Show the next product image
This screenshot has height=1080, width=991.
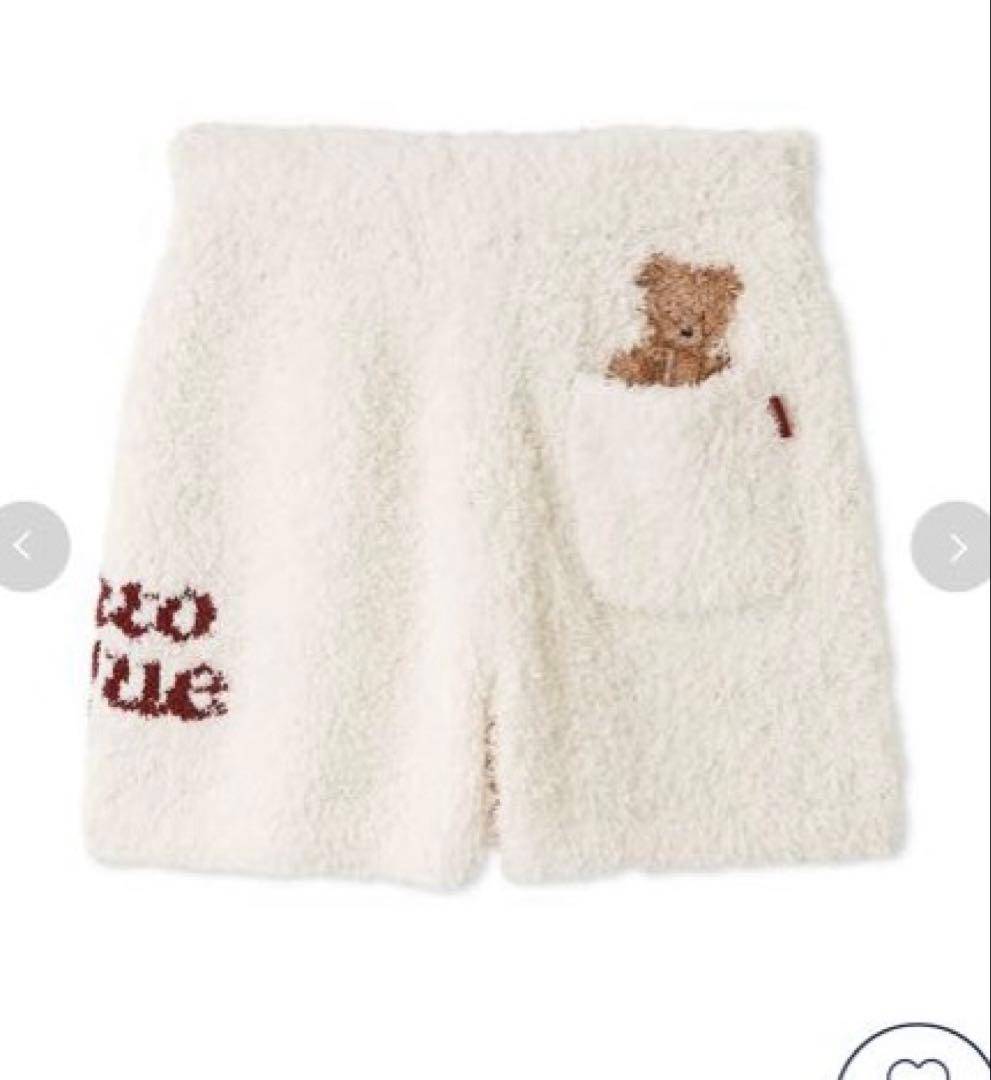[955, 546]
